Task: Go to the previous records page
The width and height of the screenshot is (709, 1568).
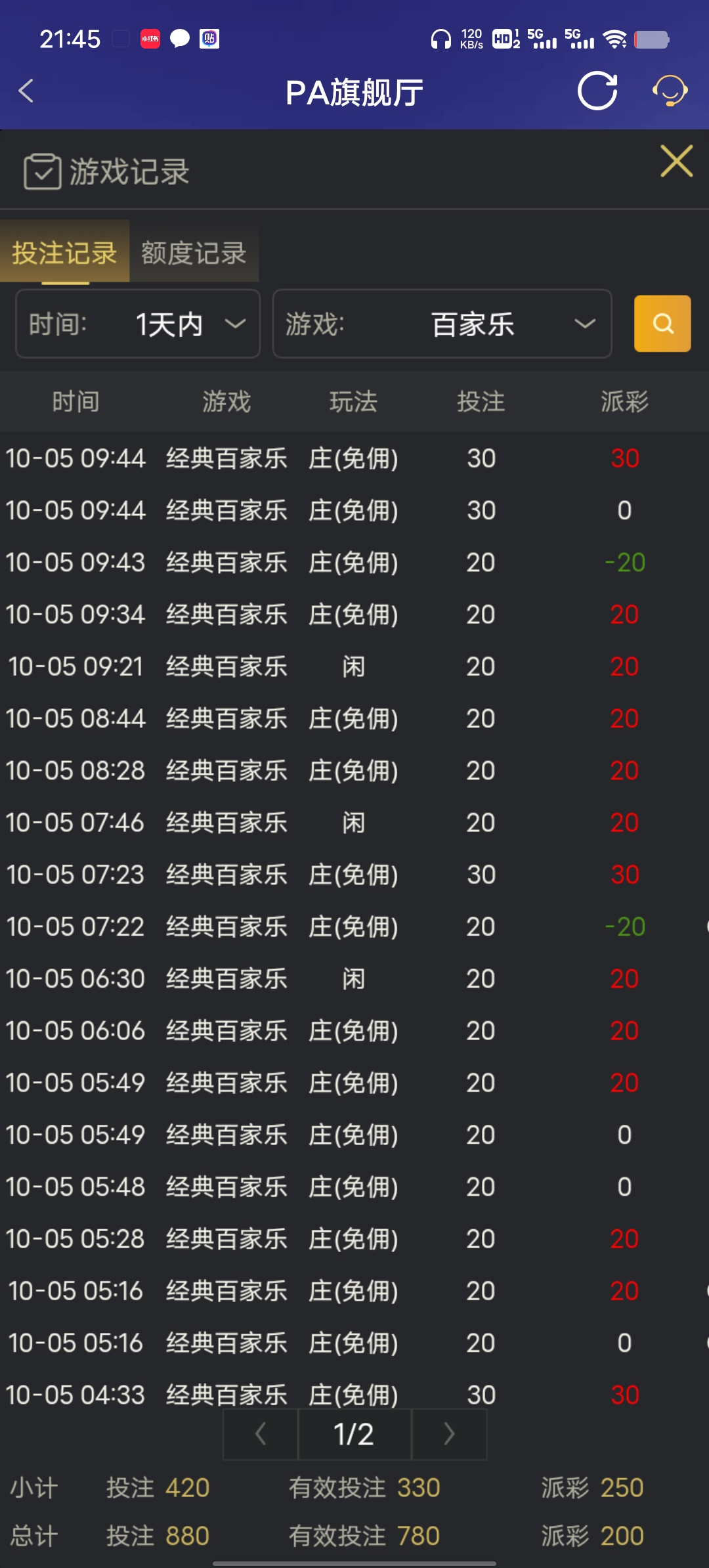Action: pos(261,1434)
